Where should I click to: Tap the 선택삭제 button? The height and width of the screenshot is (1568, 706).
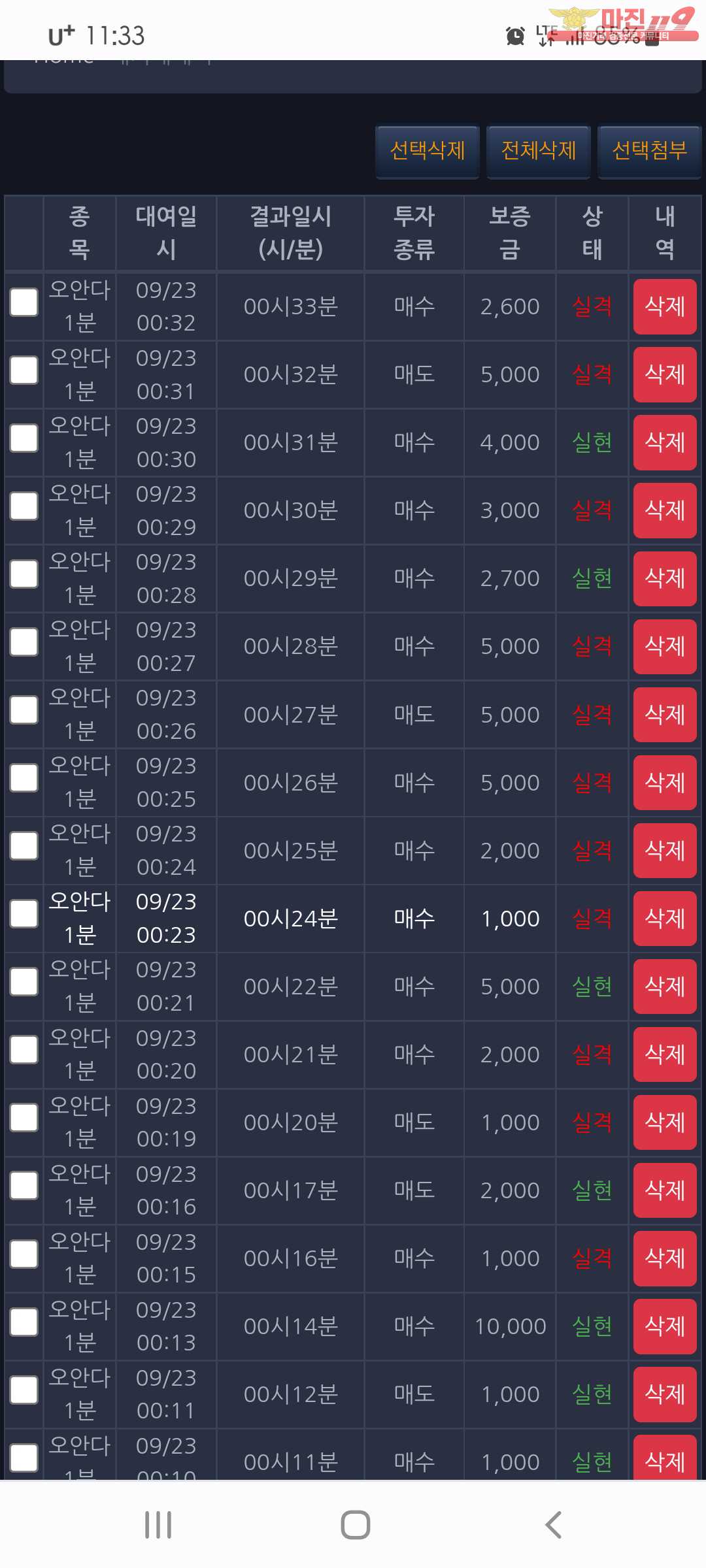click(x=428, y=152)
